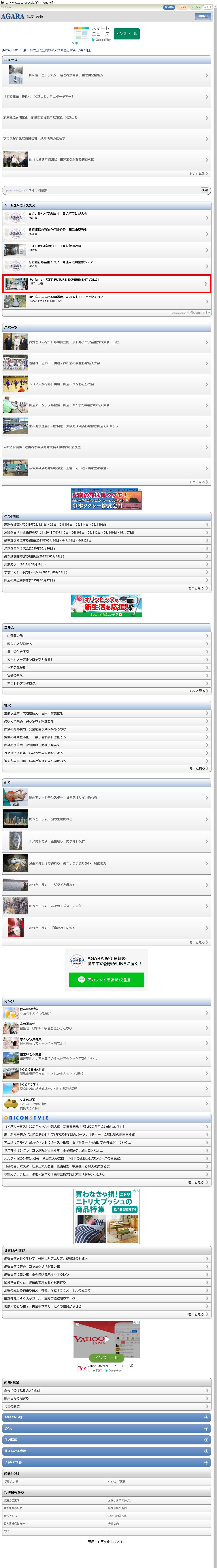Tap the 検索 search button

(204, 190)
